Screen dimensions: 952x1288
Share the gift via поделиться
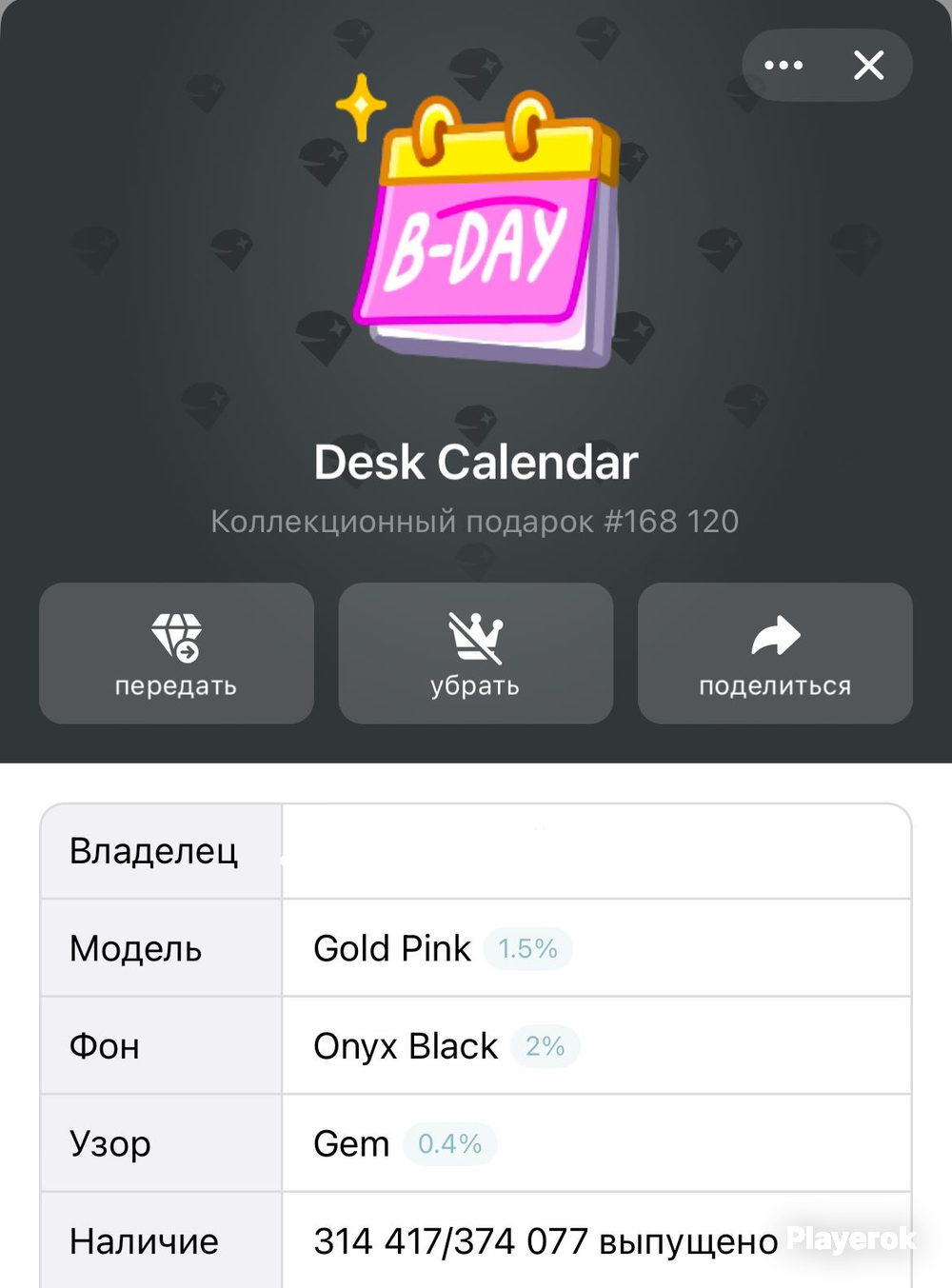click(775, 653)
